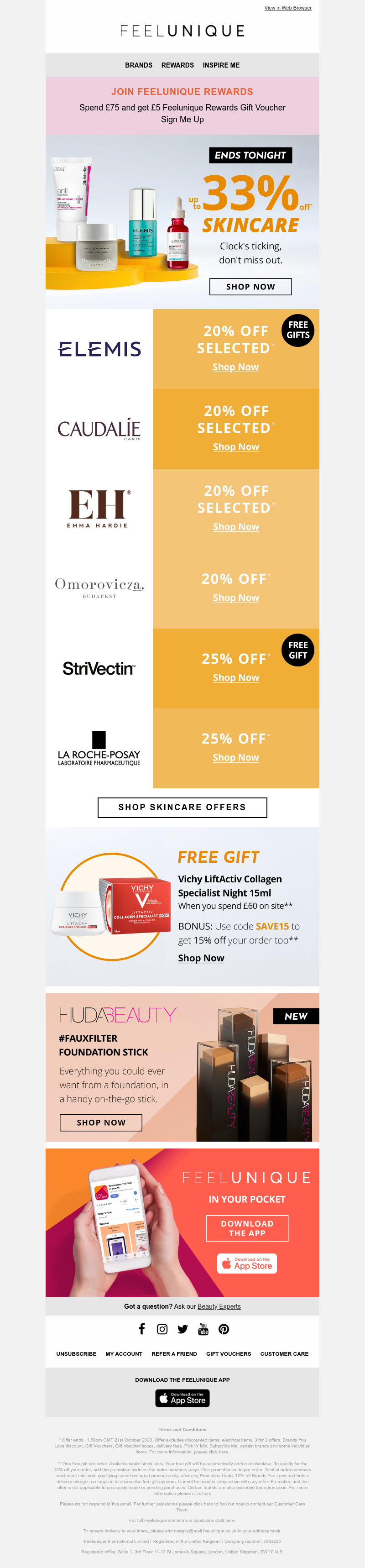Shop Now for the Vichy free gift
The height and width of the screenshot is (1568, 365).
point(201,958)
